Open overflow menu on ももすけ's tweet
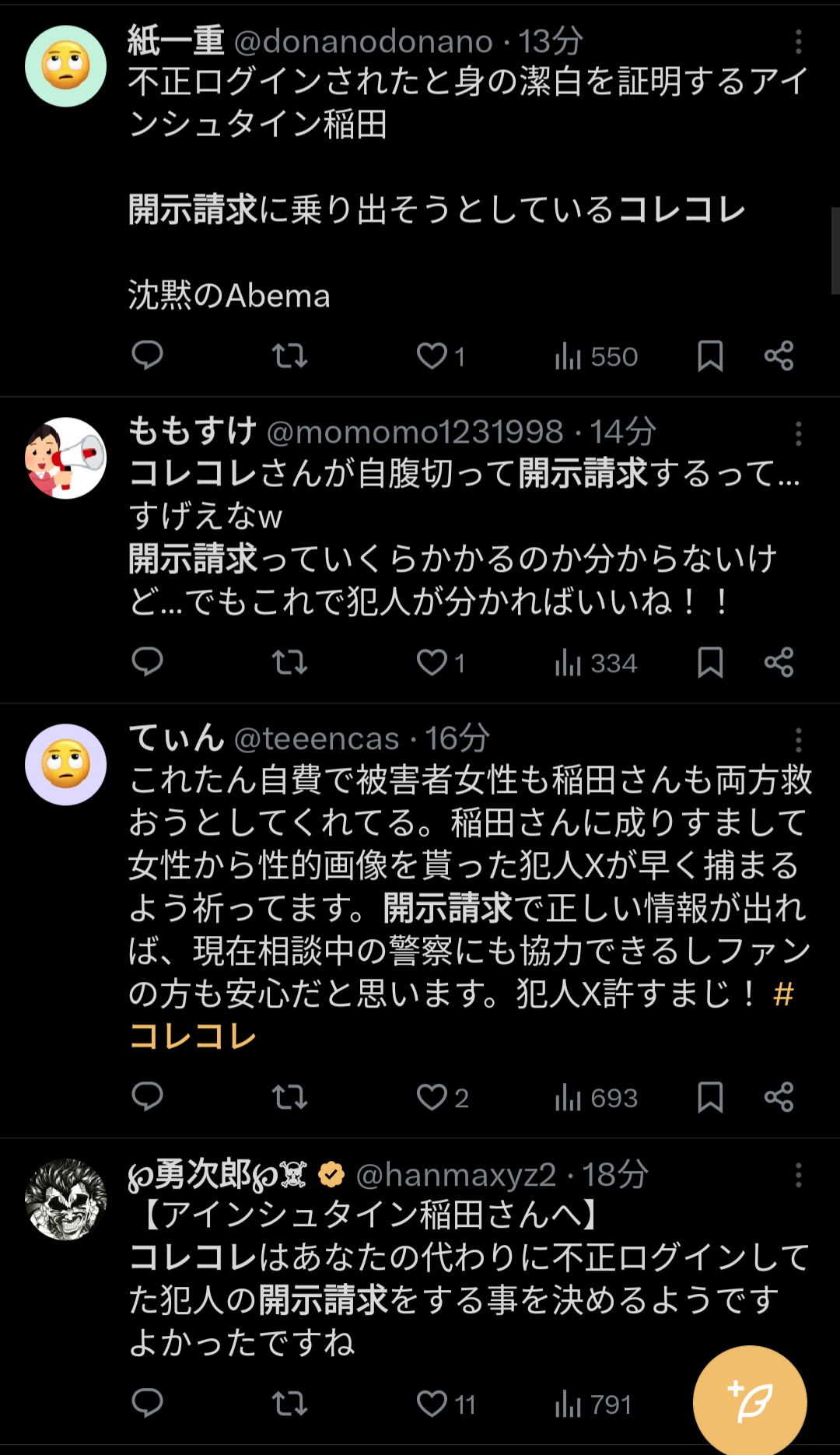Image resolution: width=840 pixels, height=1455 pixels. [x=798, y=433]
